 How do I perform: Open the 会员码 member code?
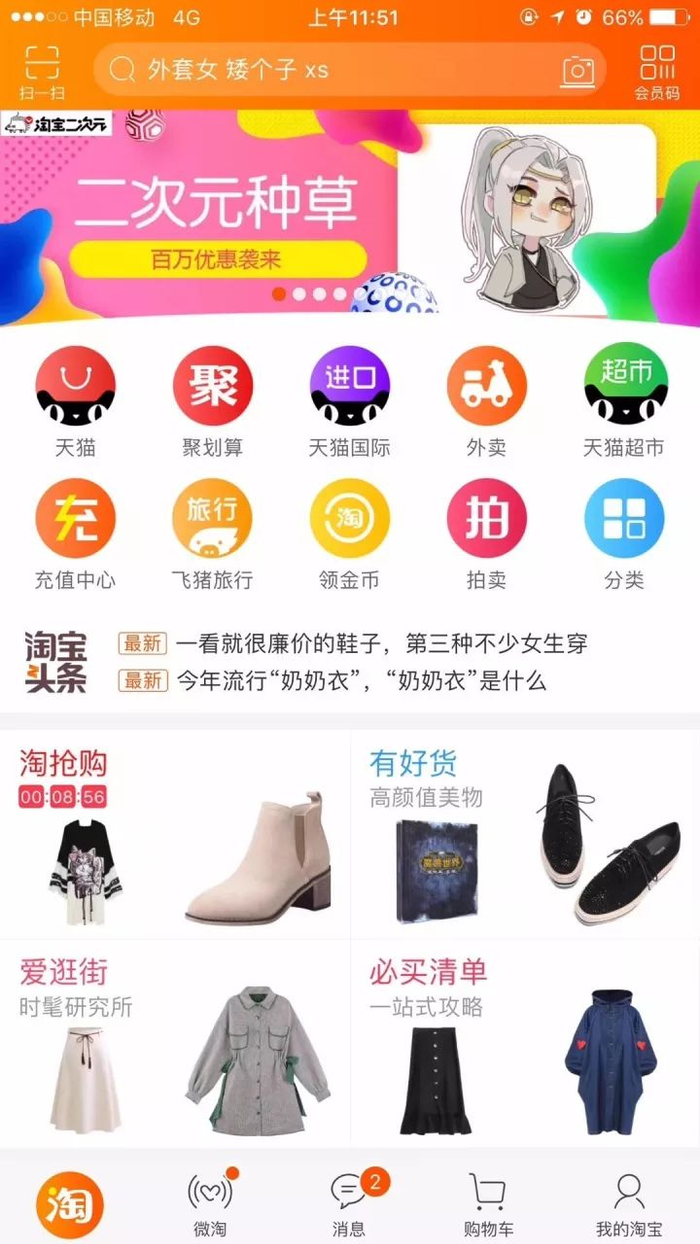(x=657, y=72)
